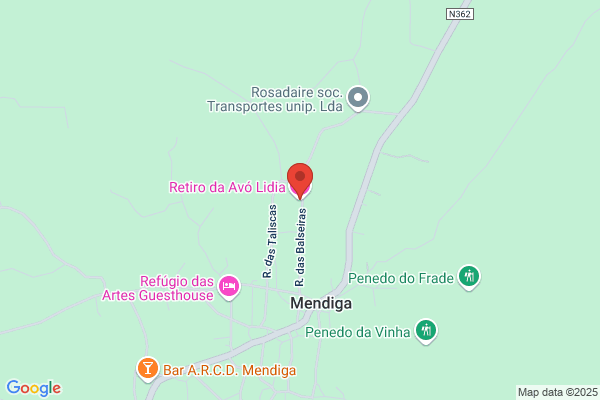600x400 pixels.
Task: Open the Bar A.R.C.D. Mendiga marker
Action: 148,369
